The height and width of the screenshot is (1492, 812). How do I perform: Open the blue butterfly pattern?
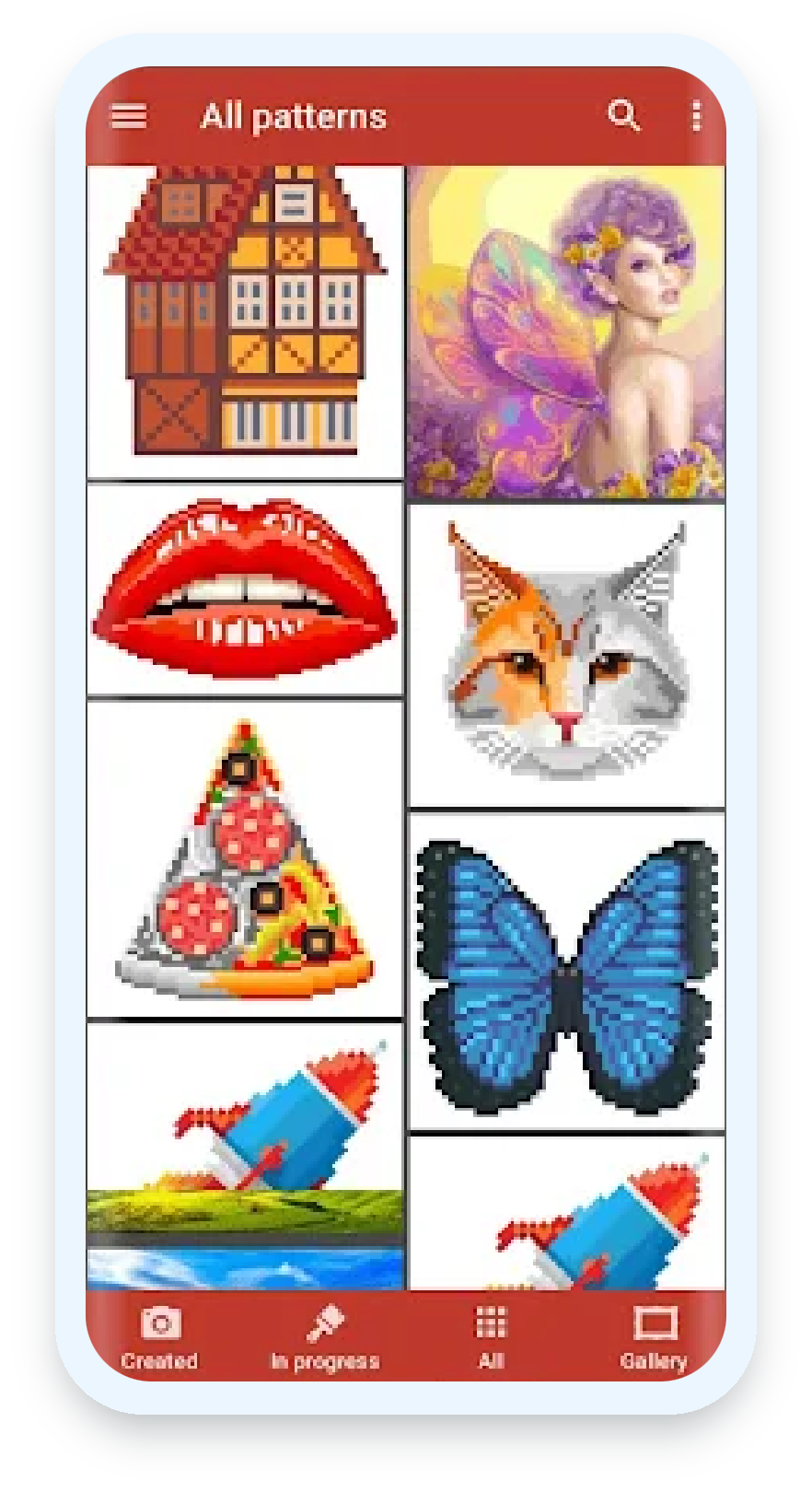click(566, 973)
